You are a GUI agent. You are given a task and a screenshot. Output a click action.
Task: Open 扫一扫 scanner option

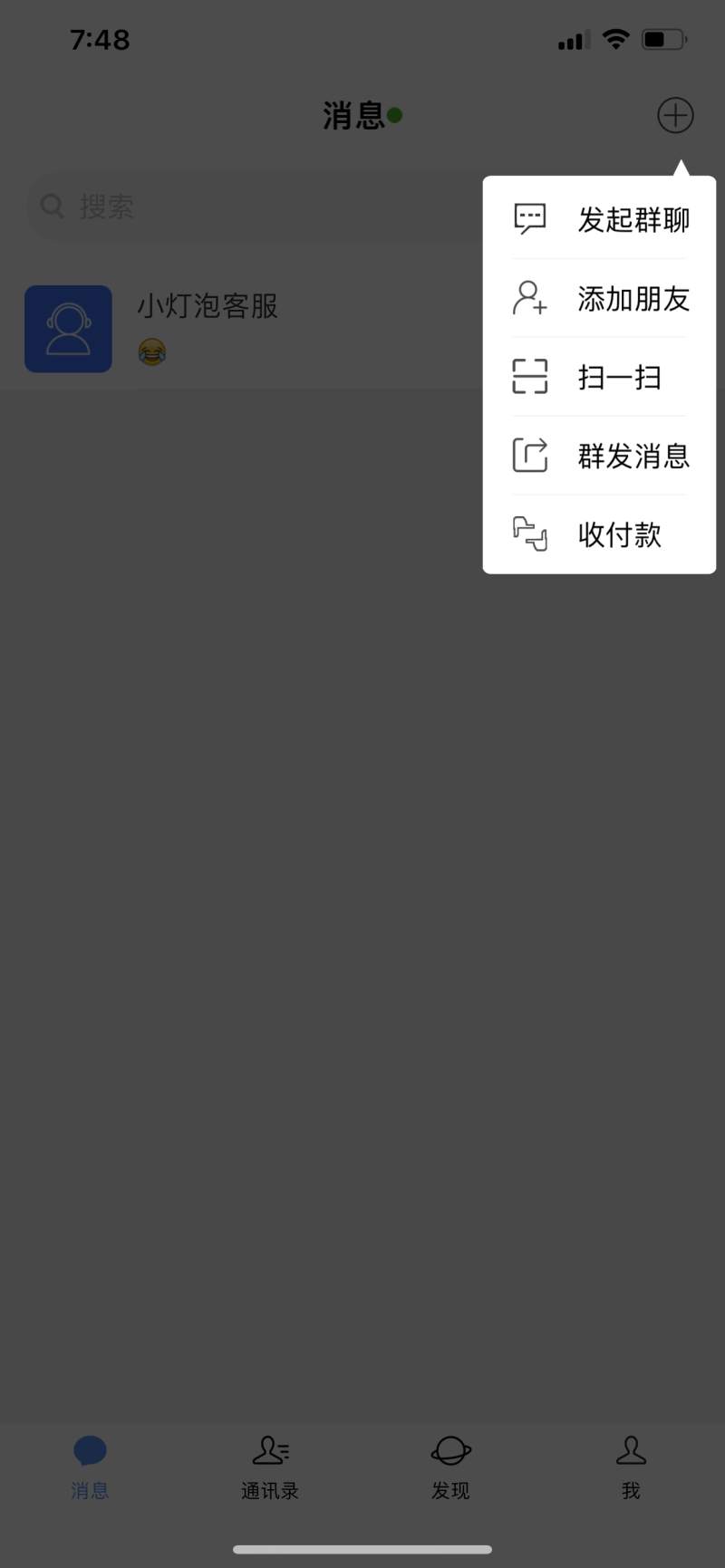599,377
